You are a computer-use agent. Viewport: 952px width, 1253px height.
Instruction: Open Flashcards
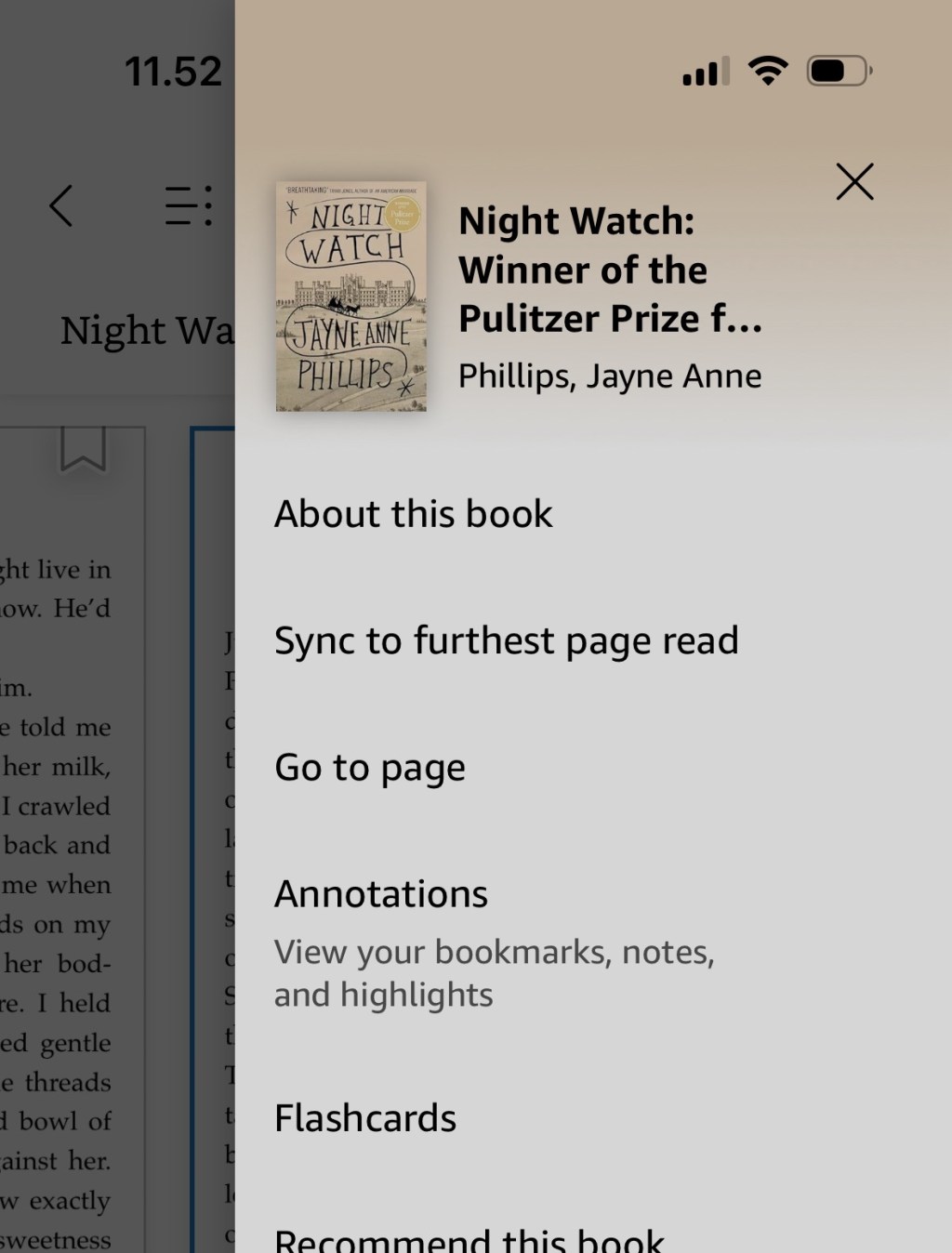tap(365, 1118)
